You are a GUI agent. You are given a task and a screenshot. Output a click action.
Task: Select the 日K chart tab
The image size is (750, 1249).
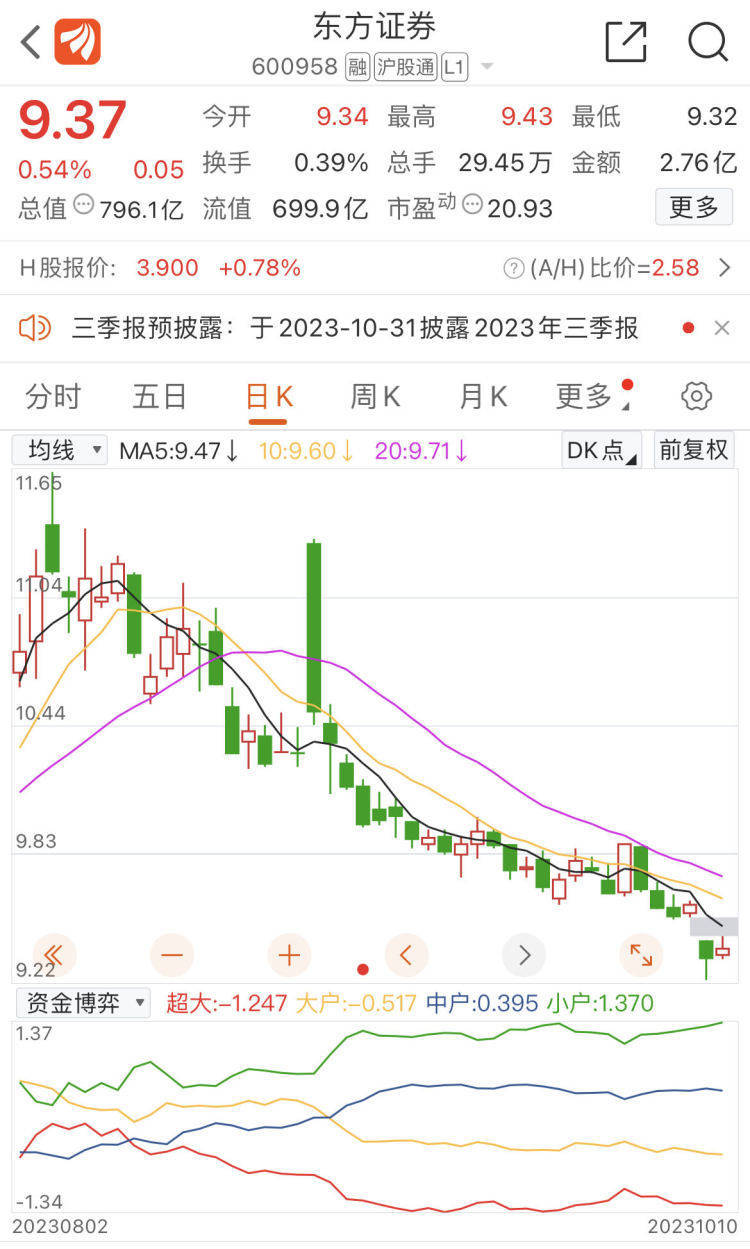pyautogui.click(x=268, y=397)
